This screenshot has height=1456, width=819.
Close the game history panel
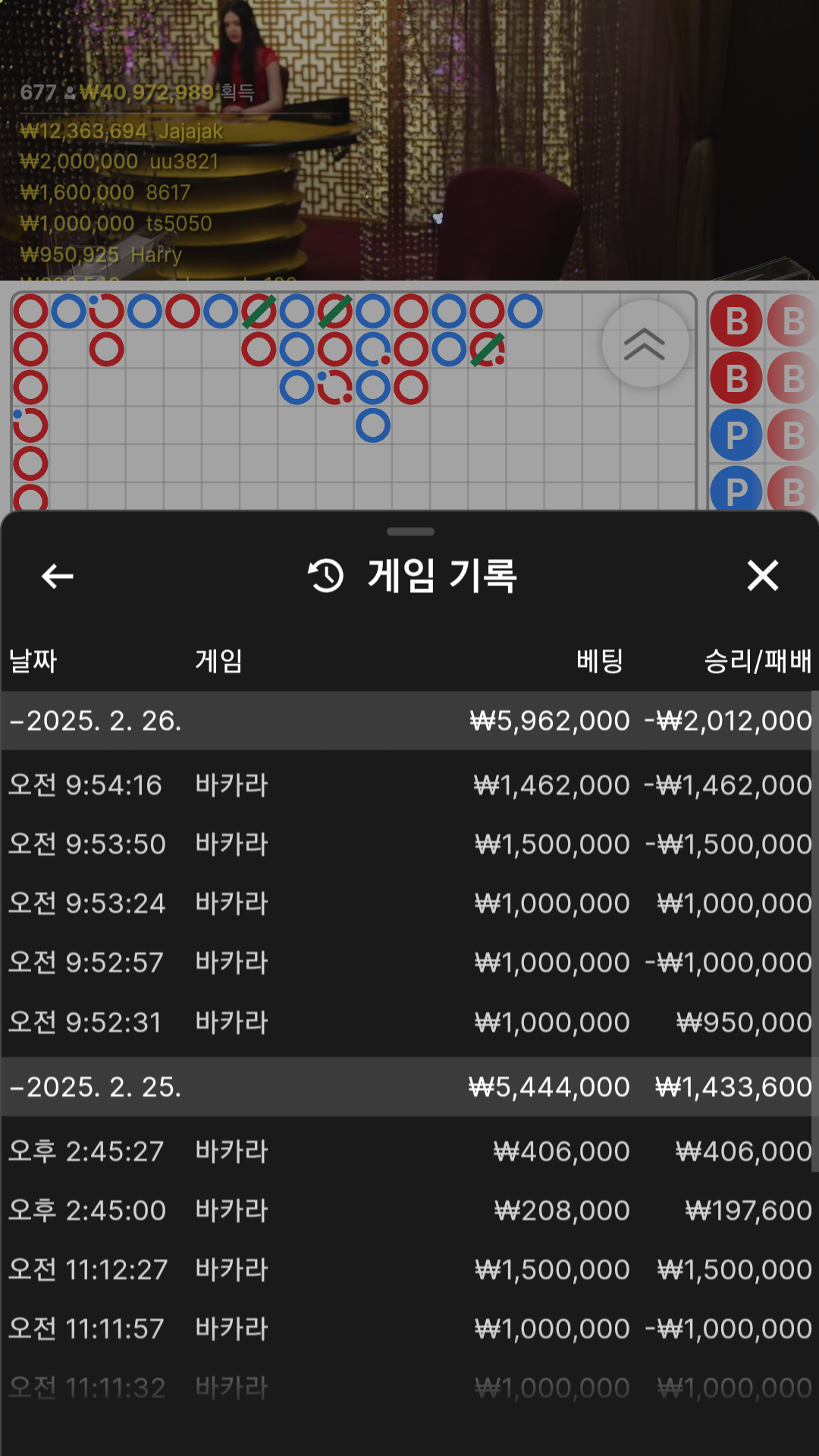click(x=762, y=576)
